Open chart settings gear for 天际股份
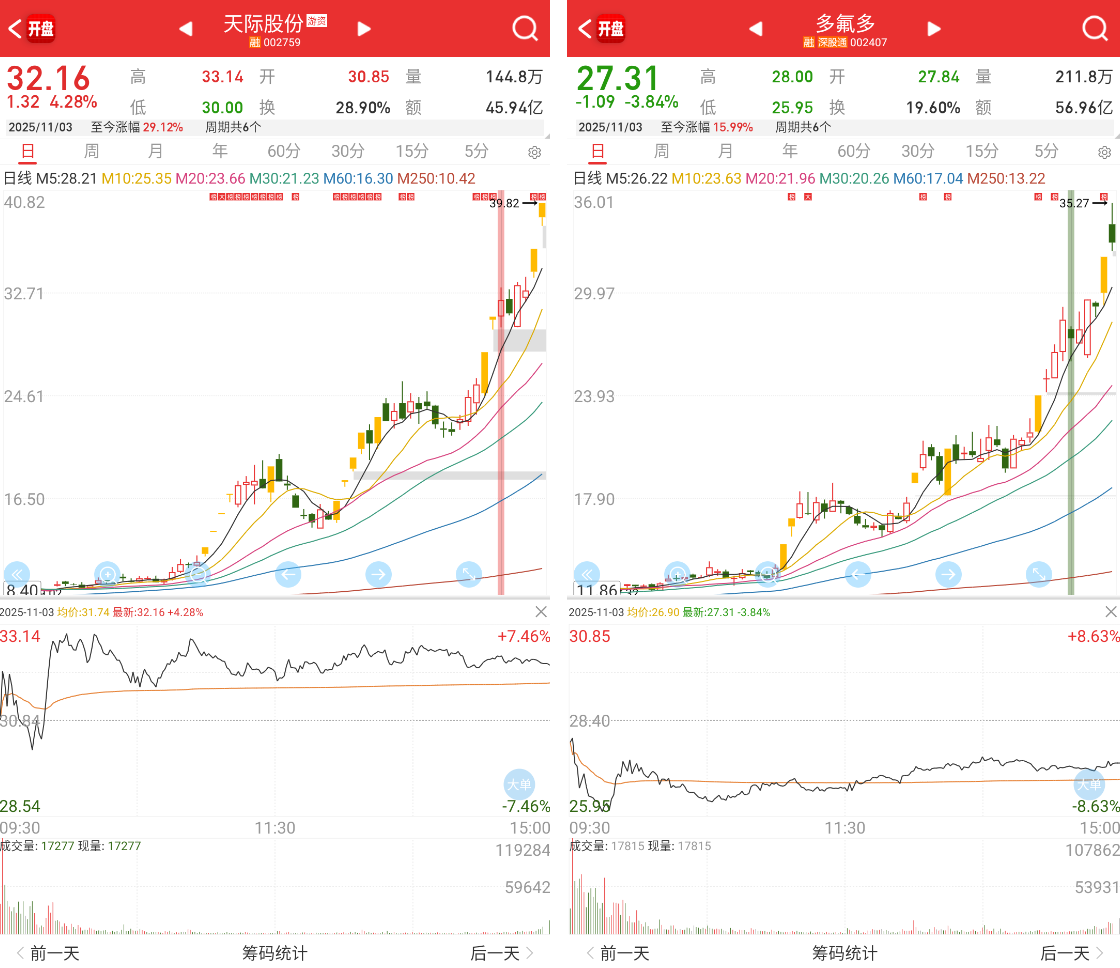Image resolution: width=1120 pixels, height=968 pixels. point(534,152)
